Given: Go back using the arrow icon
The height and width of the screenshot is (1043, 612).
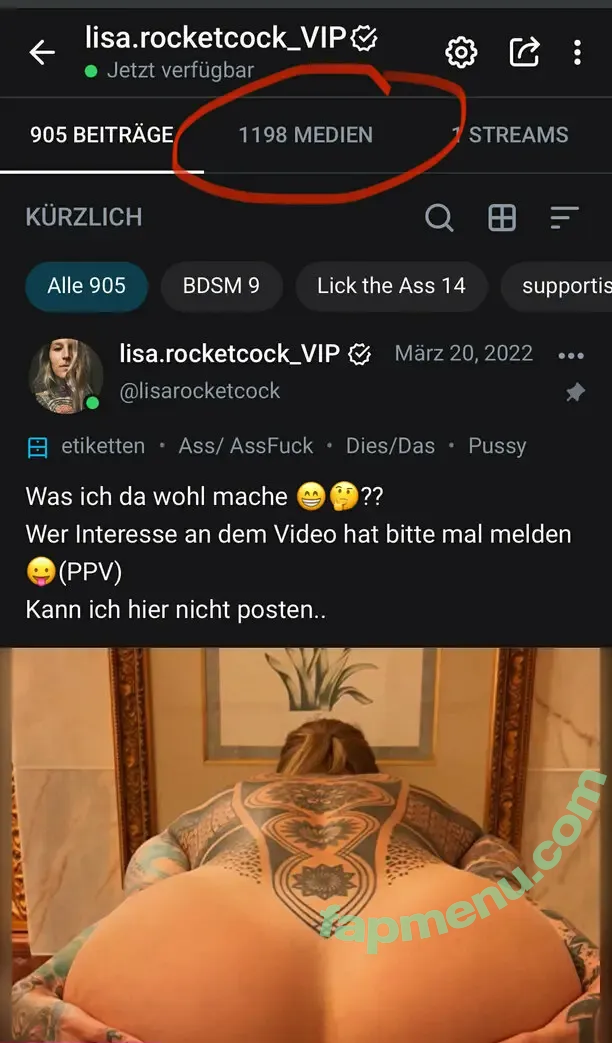Looking at the screenshot, I should pyautogui.click(x=42, y=53).
